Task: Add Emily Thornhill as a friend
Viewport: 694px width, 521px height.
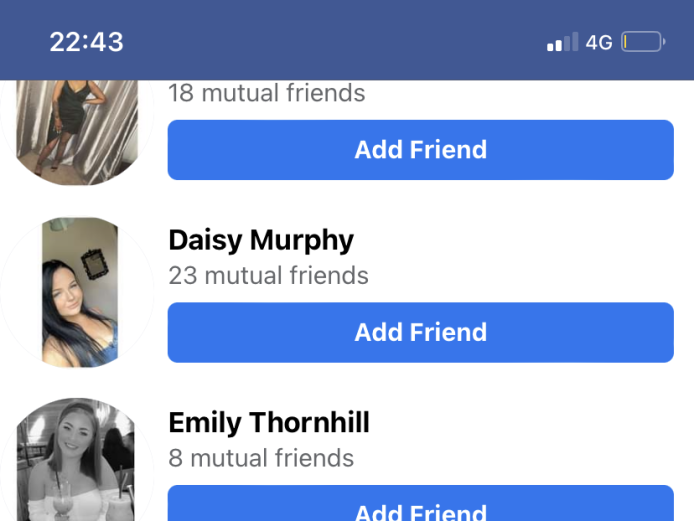Action: (x=420, y=507)
